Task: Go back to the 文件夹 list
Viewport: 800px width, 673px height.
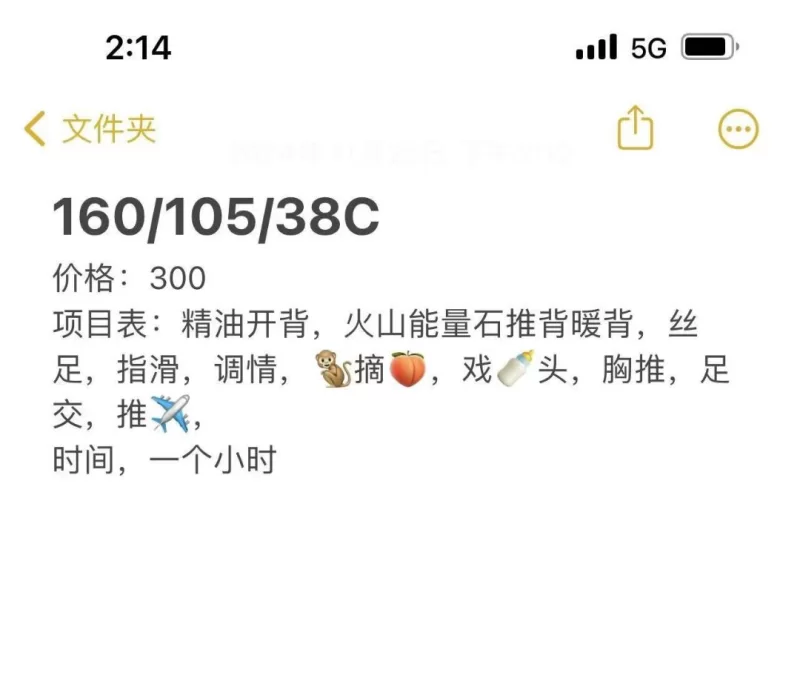Action: tap(90, 129)
